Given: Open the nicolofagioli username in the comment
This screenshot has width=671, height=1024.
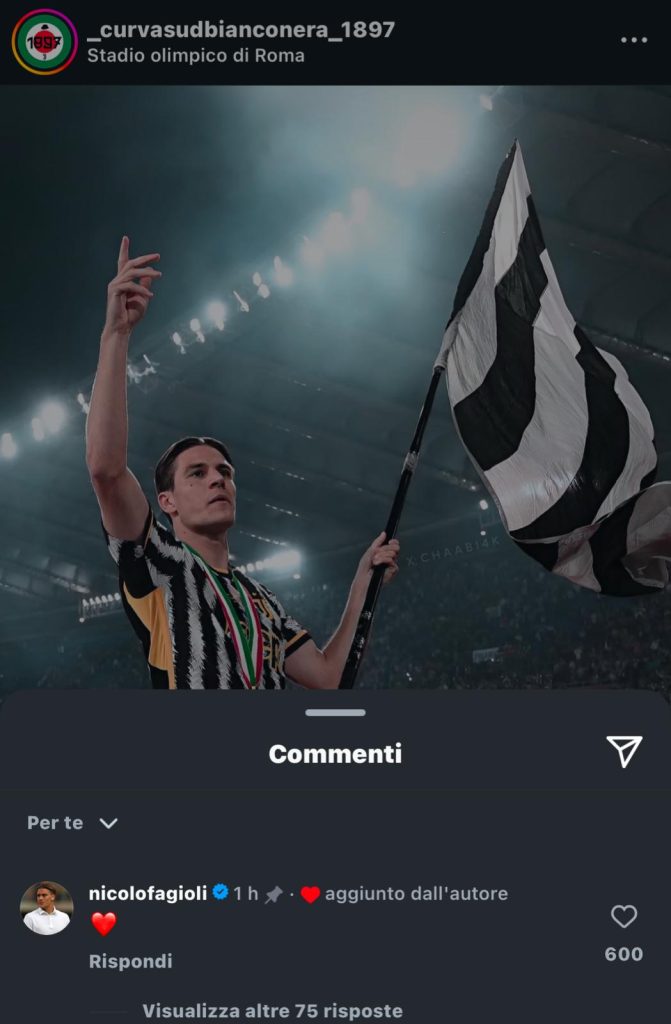Looking at the screenshot, I should (x=147, y=893).
